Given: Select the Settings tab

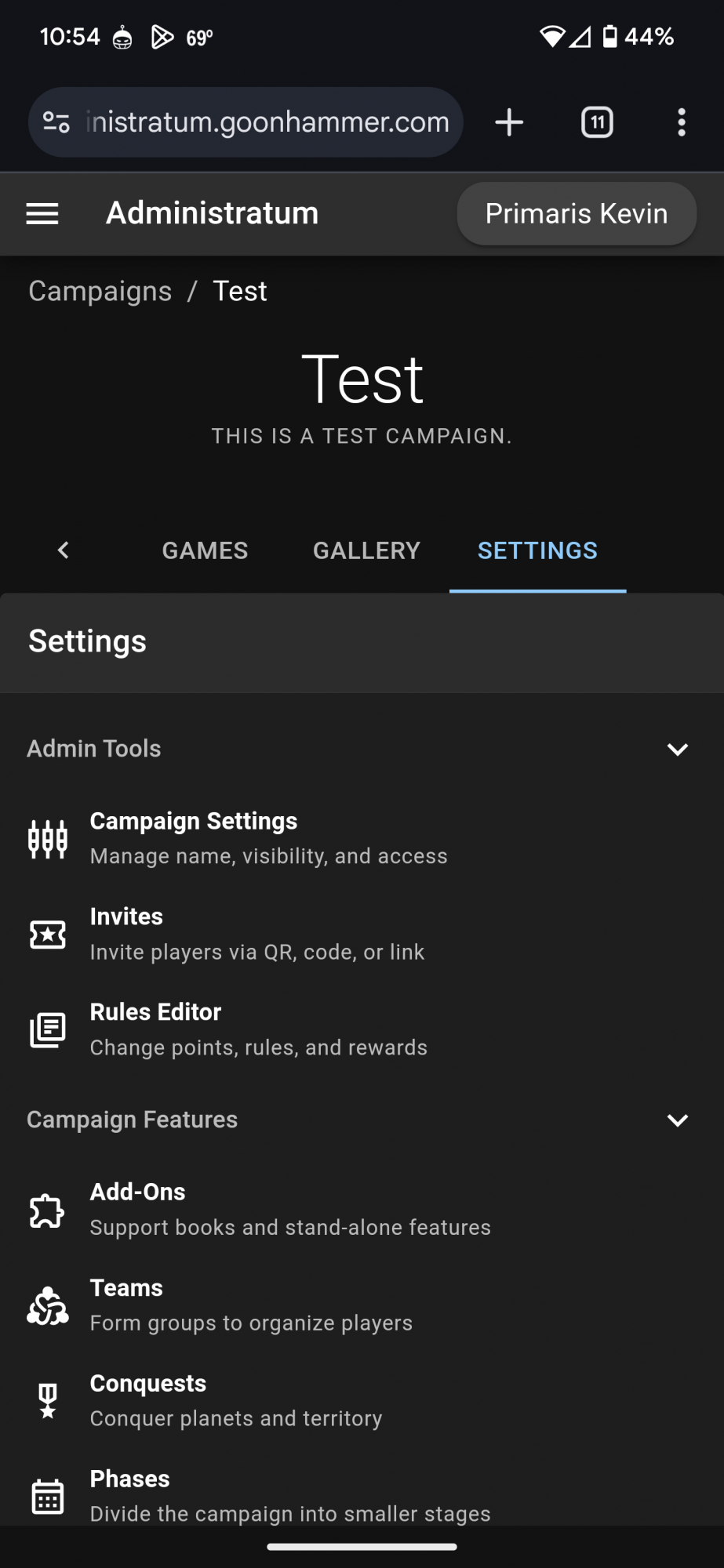Looking at the screenshot, I should tap(537, 550).
